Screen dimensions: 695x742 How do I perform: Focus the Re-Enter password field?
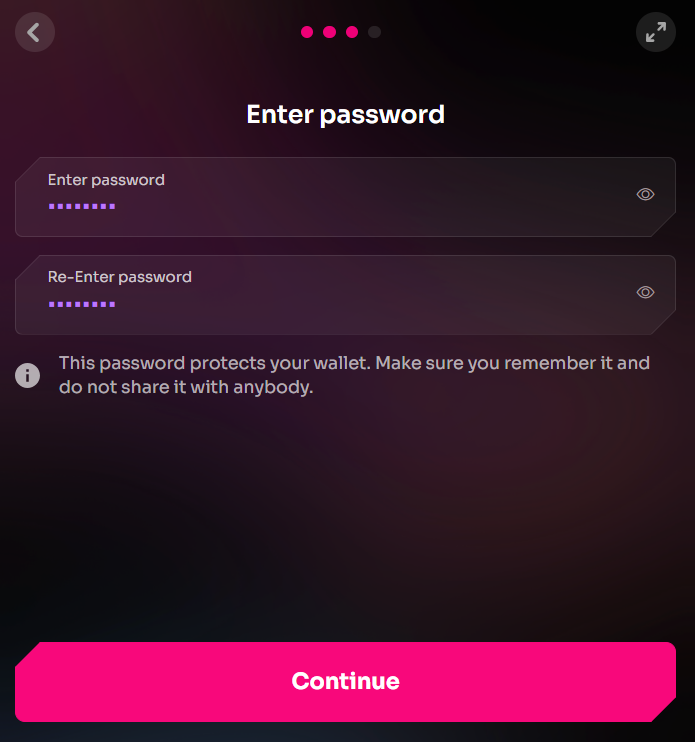(320, 296)
